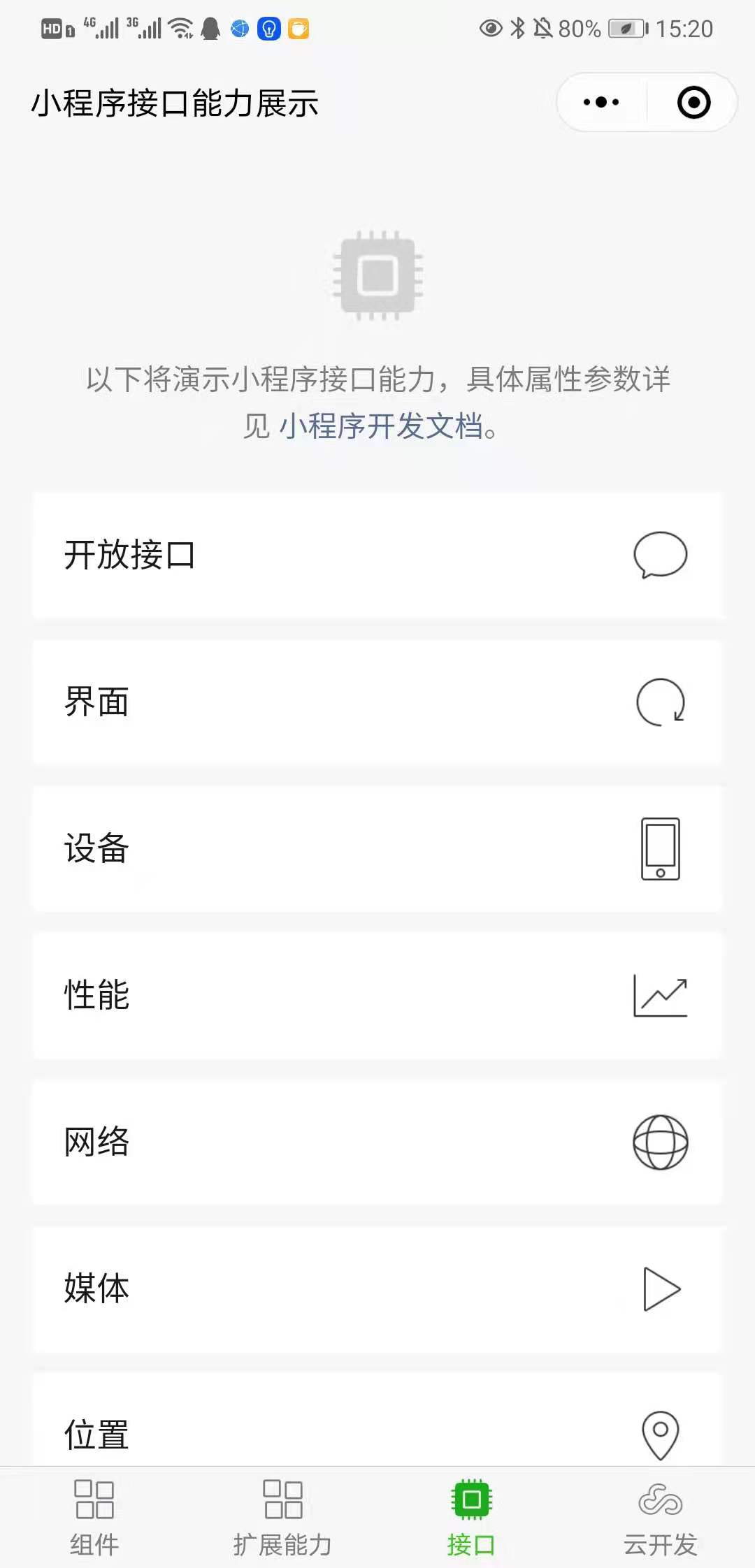The image size is (755, 1568).
Task: Close the mini program with the circle button
Action: (693, 103)
